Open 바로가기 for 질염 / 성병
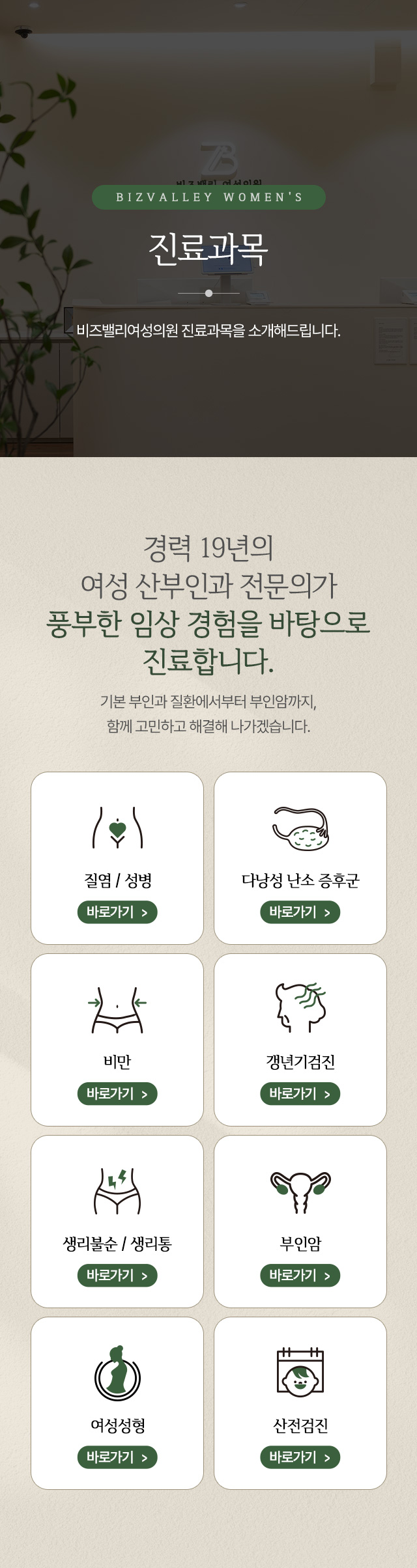The image size is (417, 1568). click(x=117, y=912)
